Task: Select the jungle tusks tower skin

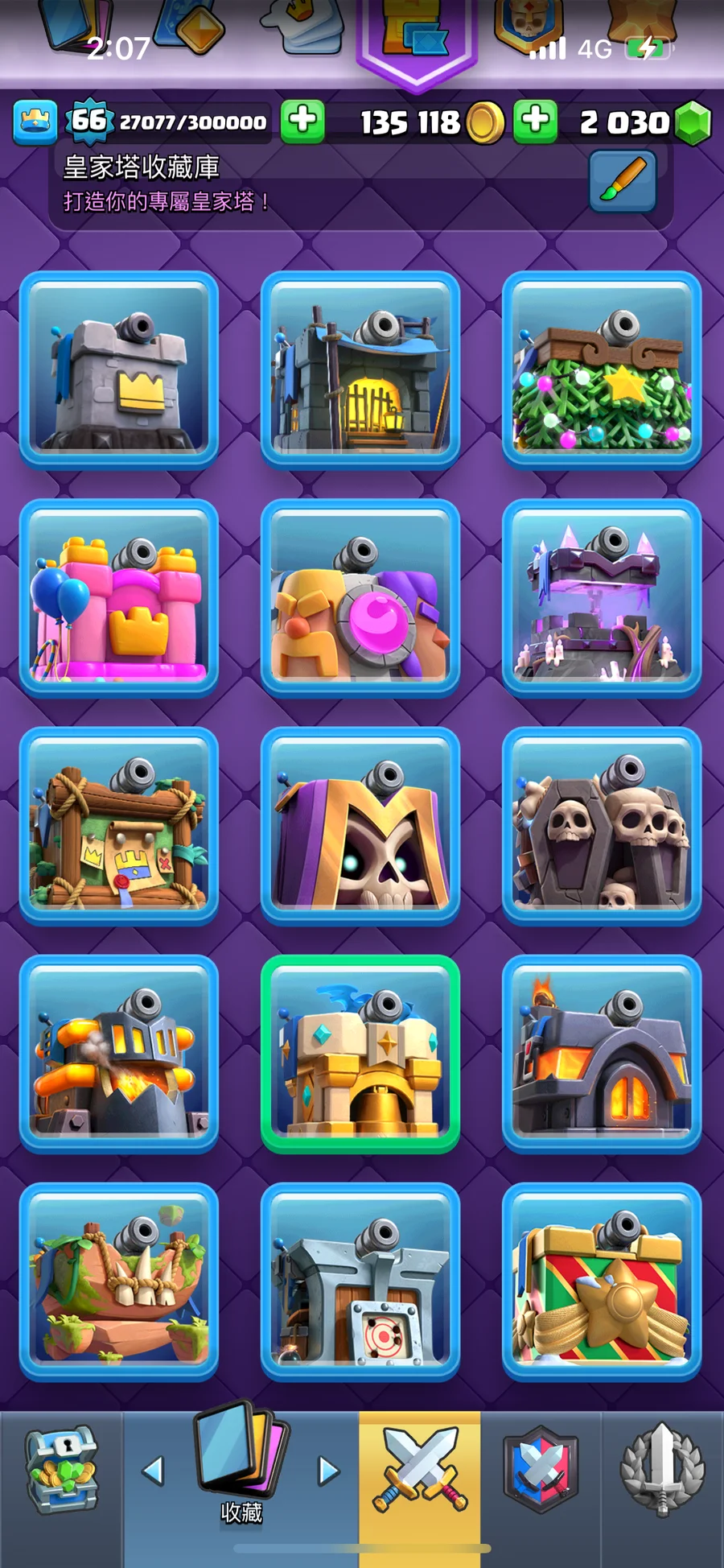Action: (119, 1281)
